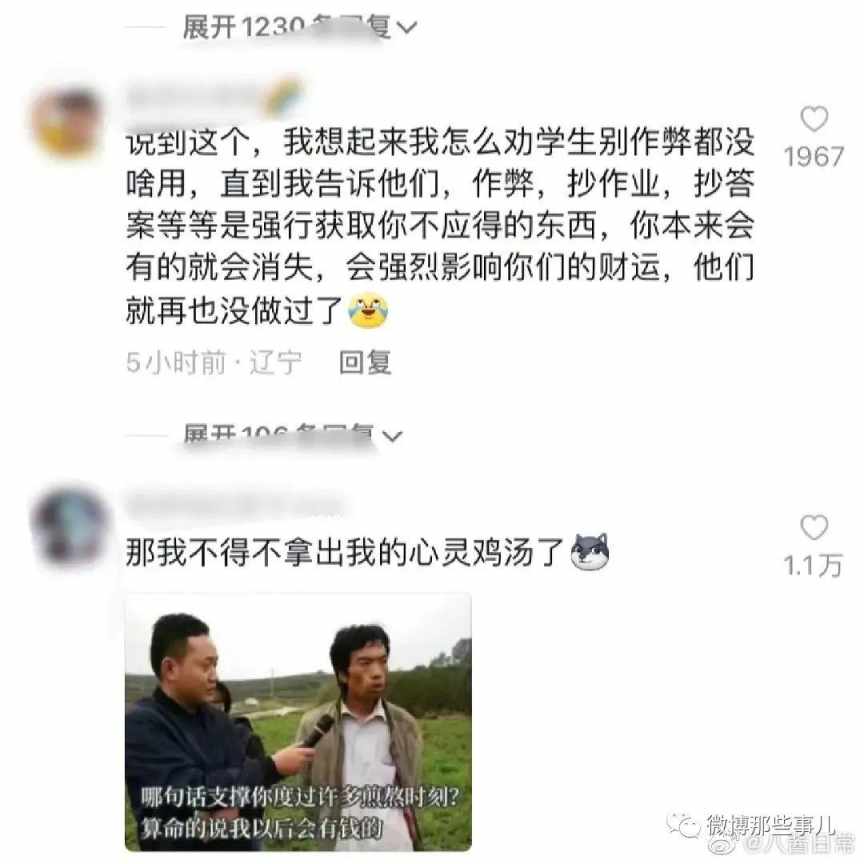Open the avatar of the cheating-comment author
864x864 pixels.
(x=66, y=123)
